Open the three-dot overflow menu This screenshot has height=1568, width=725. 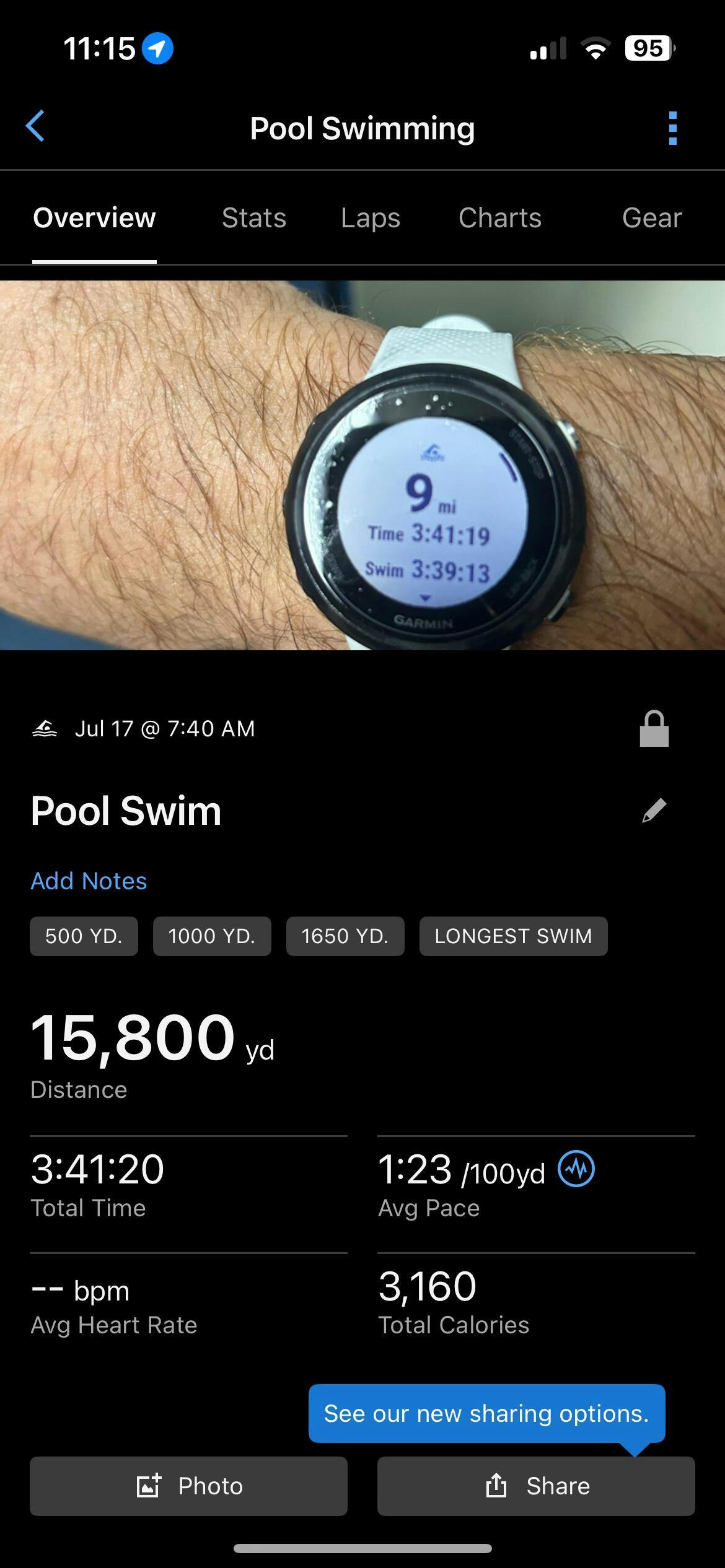pyautogui.click(x=673, y=128)
